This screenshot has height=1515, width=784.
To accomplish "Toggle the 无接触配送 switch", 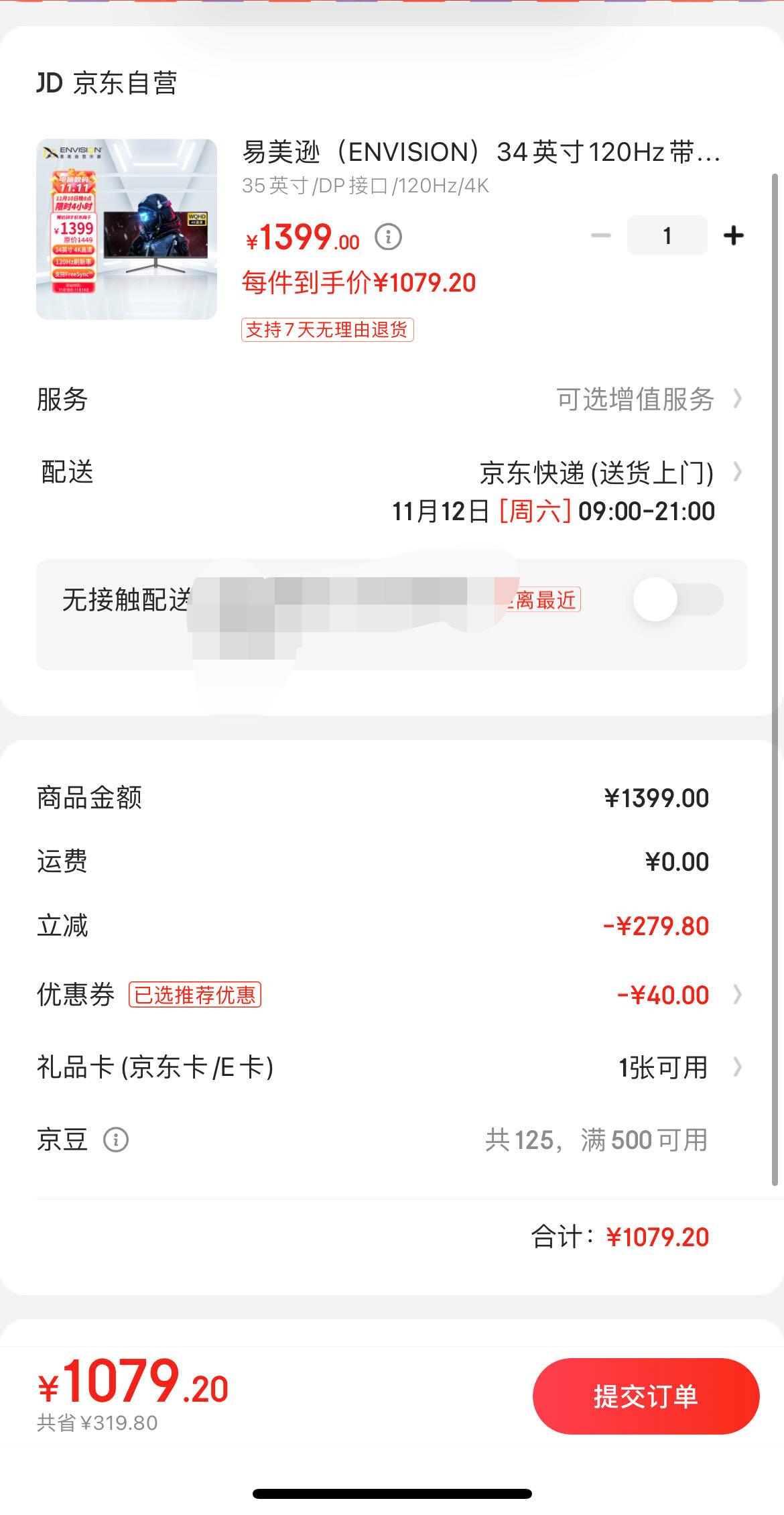I will pyautogui.click(x=678, y=599).
